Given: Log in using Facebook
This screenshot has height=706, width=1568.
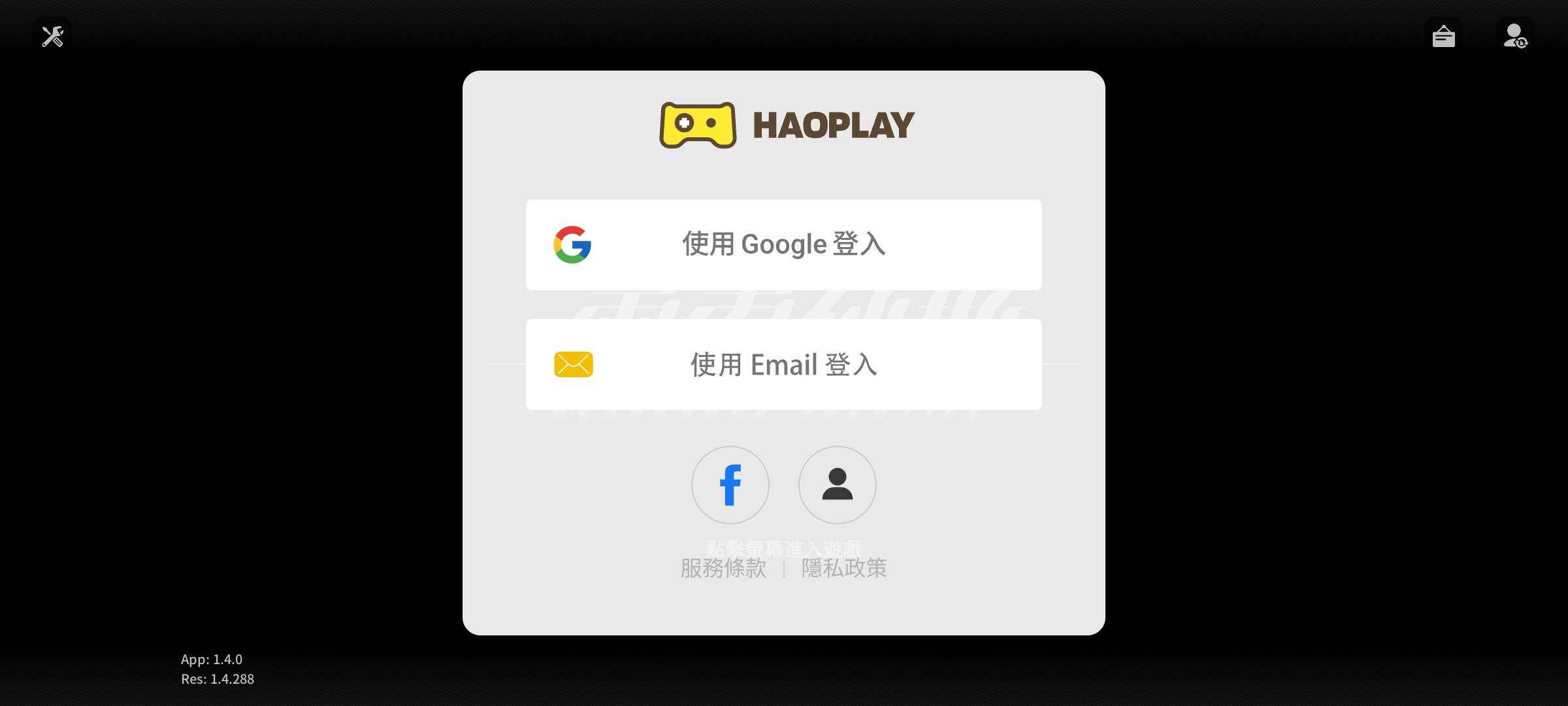Looking at the screenshot, I should click(730, 485).
